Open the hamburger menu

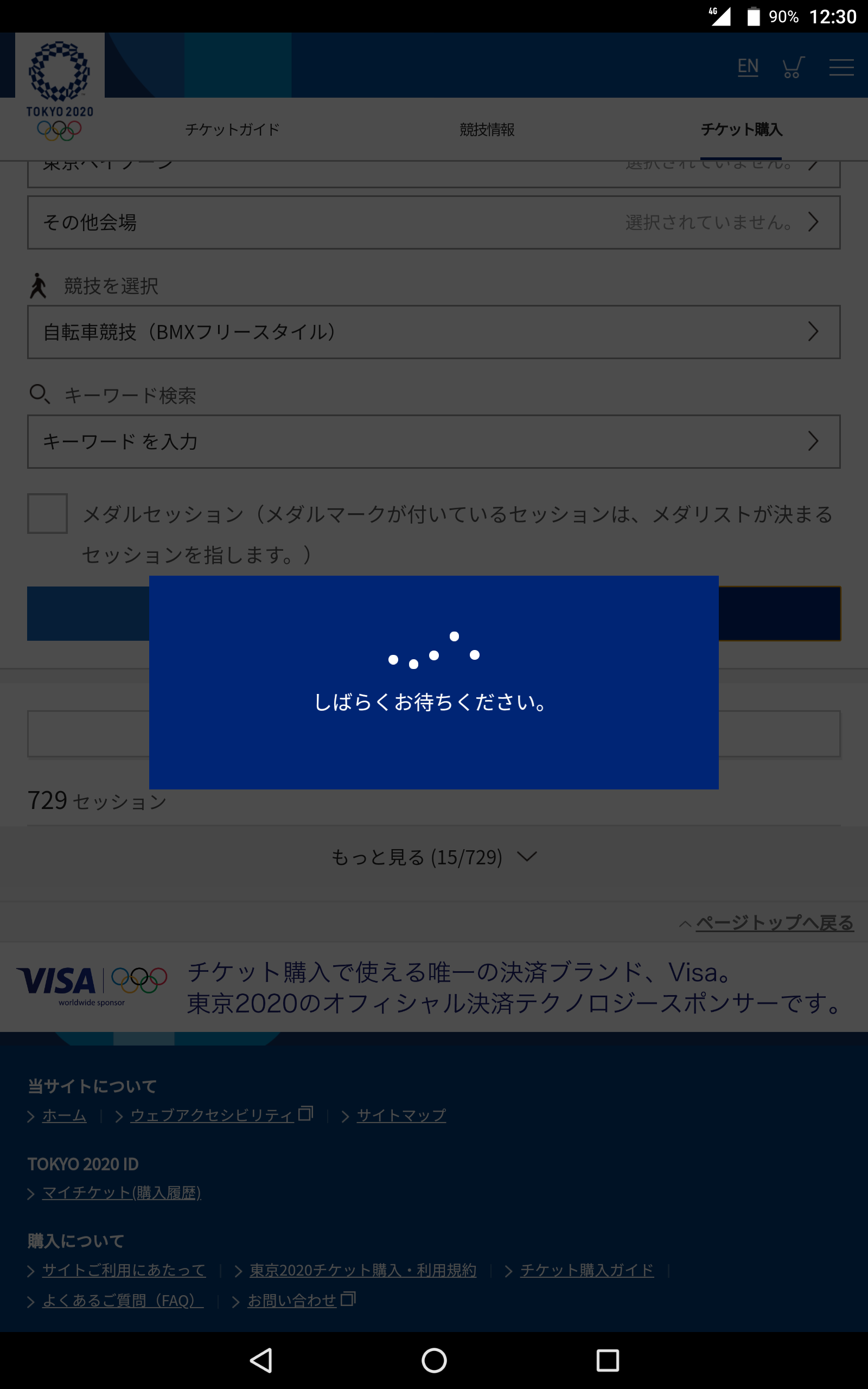(x=841, y=67)
